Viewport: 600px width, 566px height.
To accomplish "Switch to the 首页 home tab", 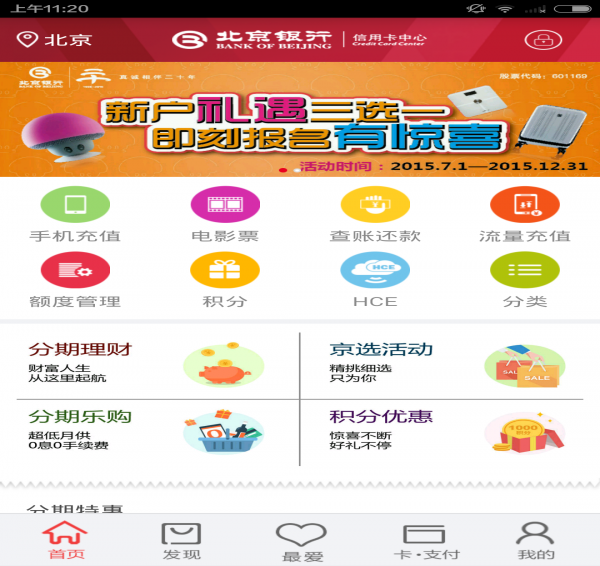I will tap(66, 541).
